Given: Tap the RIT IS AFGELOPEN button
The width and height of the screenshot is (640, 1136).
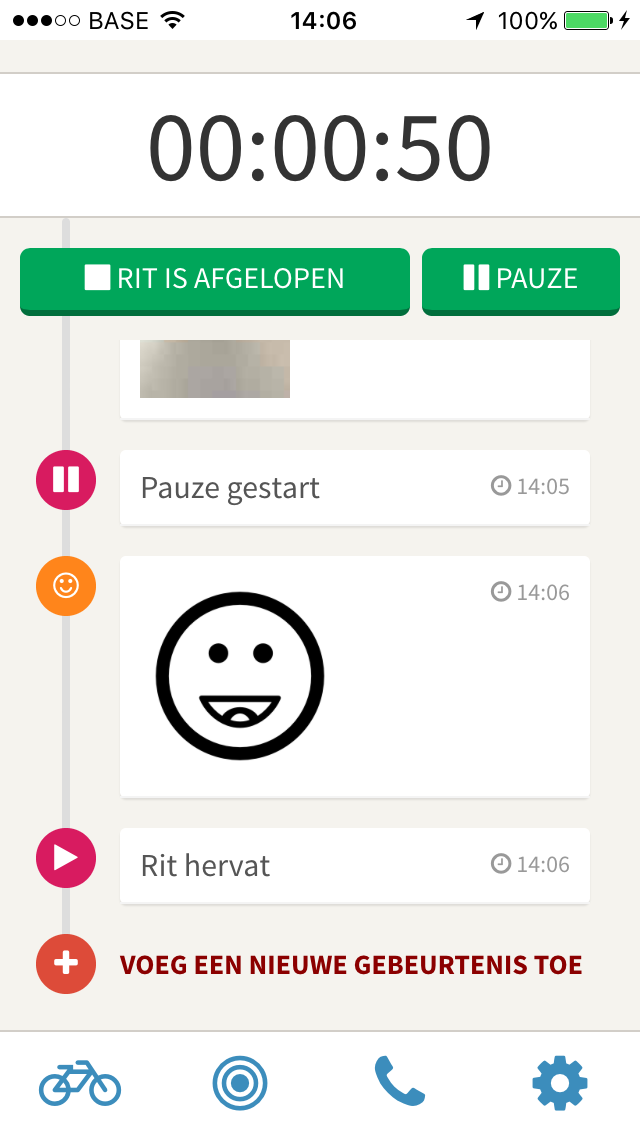Looking at the screenshot, I should click(x=215, y=280).
